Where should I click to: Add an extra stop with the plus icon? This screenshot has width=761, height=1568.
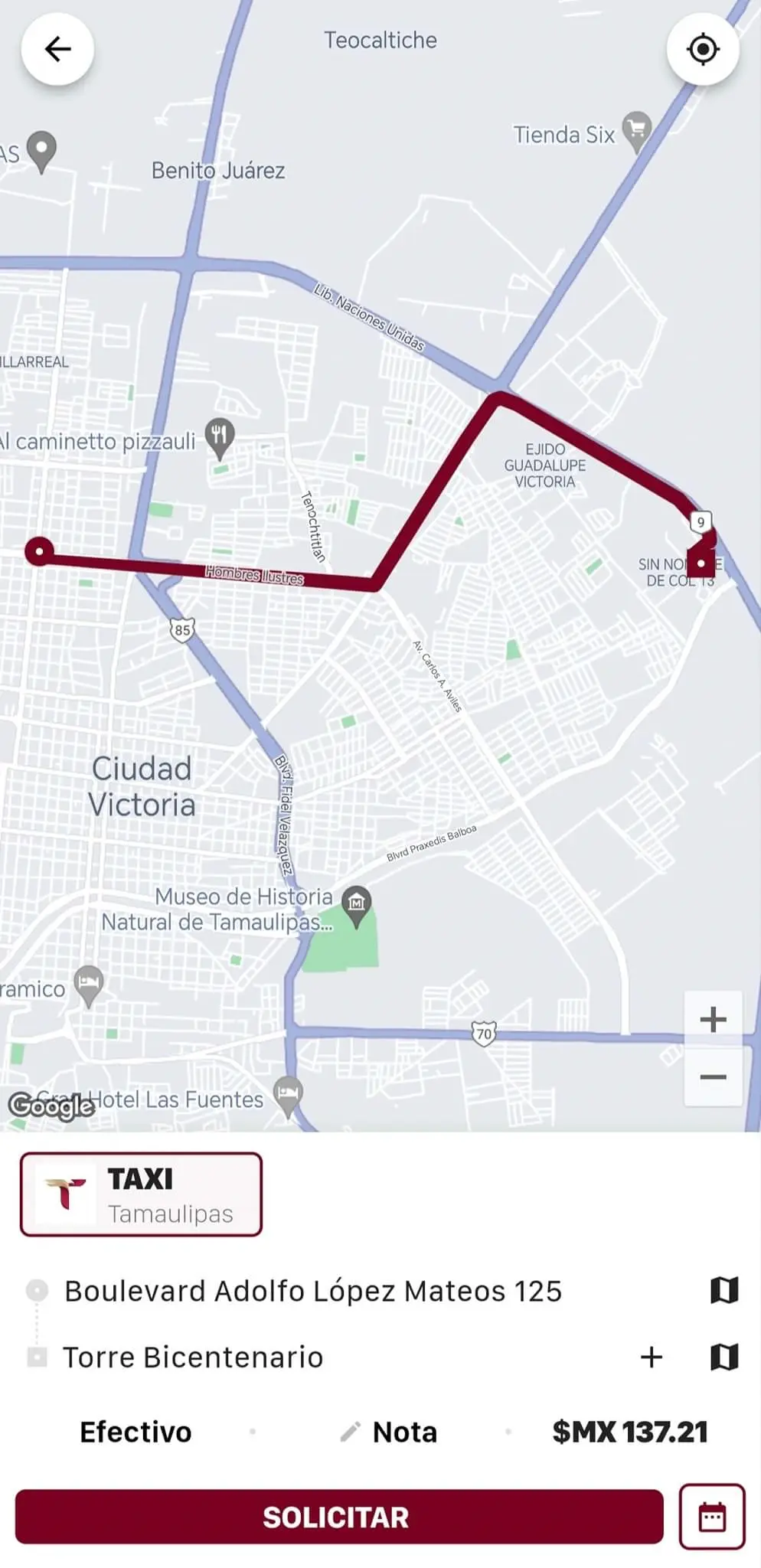click(651, 1357)
